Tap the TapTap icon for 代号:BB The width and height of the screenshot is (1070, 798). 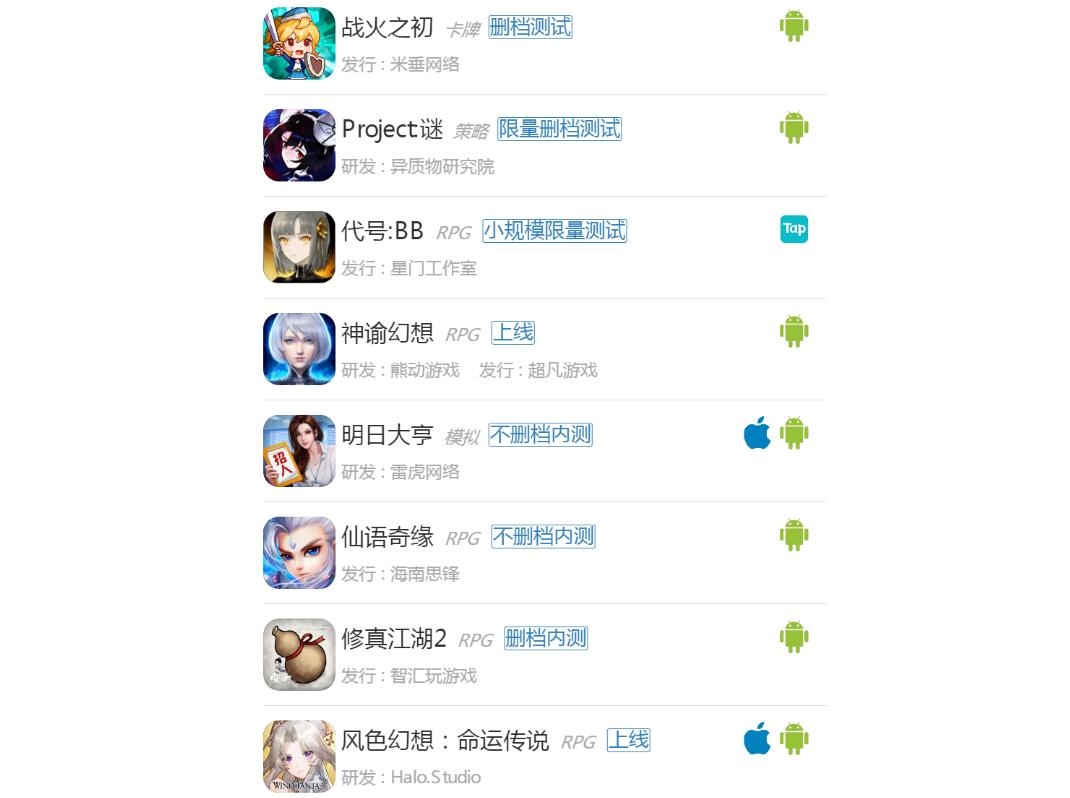[x=794, y=229]
